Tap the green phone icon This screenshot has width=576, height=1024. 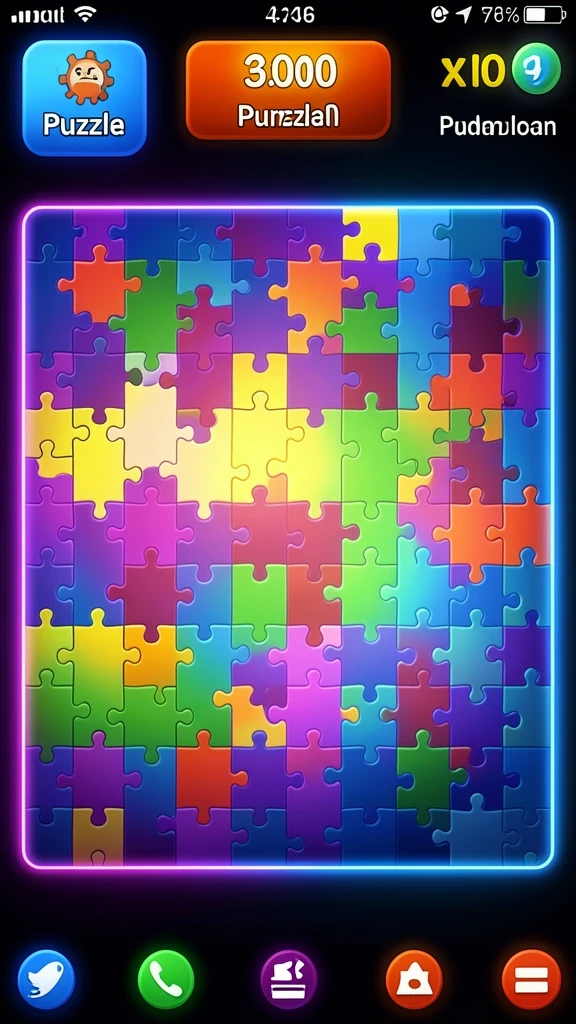pyautogui.click(x=166, y=979)
